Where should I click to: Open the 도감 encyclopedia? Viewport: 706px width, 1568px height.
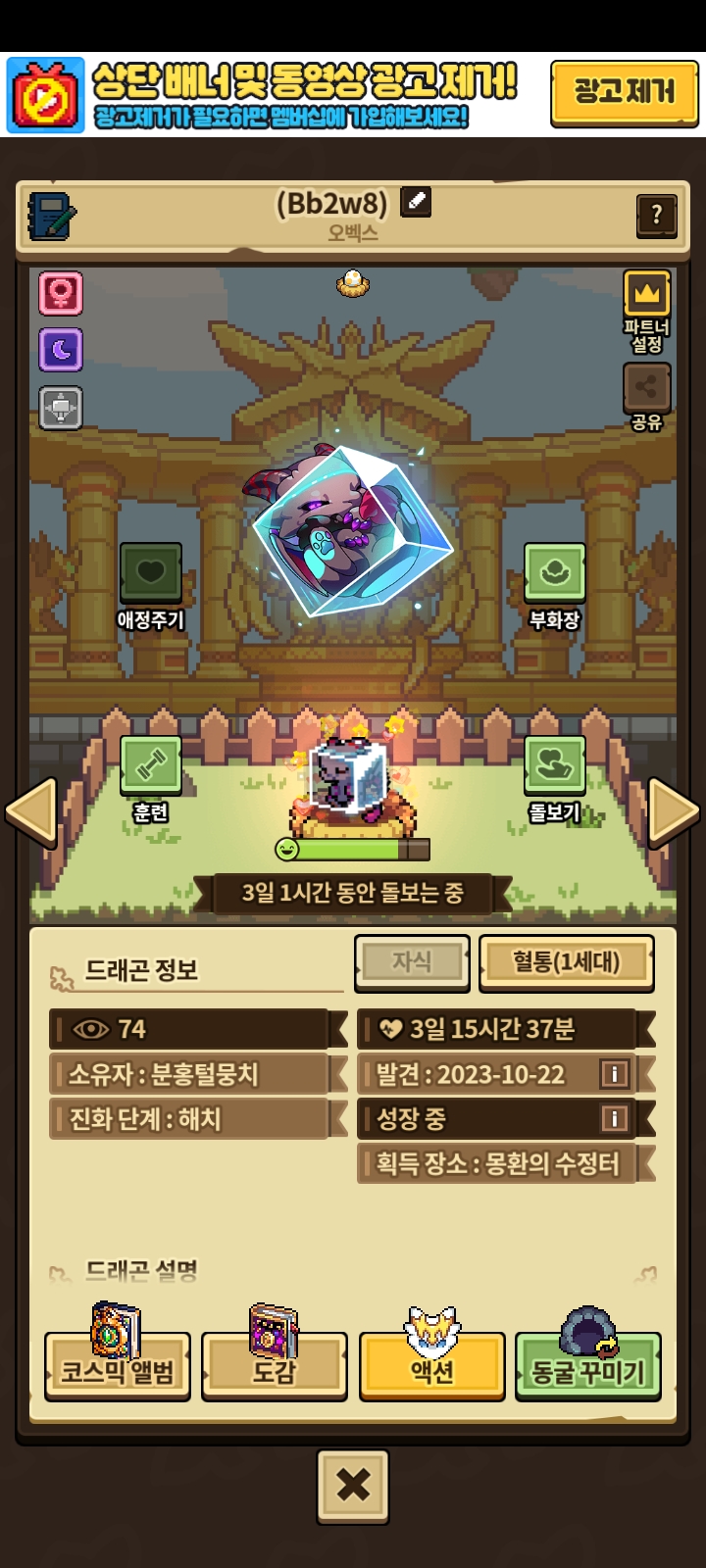274,1366
